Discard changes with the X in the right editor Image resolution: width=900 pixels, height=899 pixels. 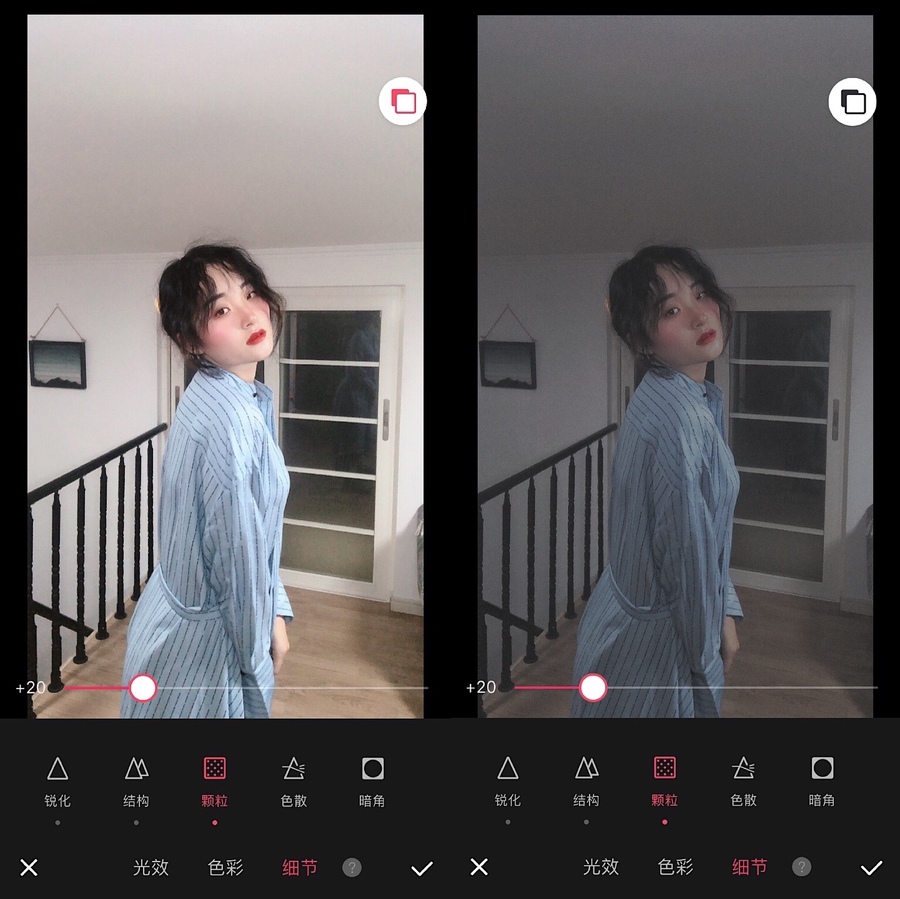tap(479, 867)
